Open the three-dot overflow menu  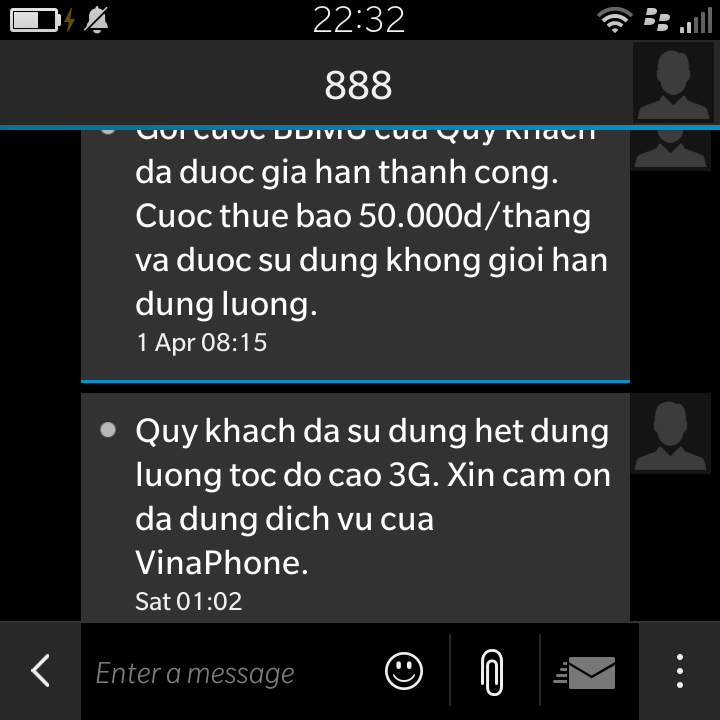[680, 671]
